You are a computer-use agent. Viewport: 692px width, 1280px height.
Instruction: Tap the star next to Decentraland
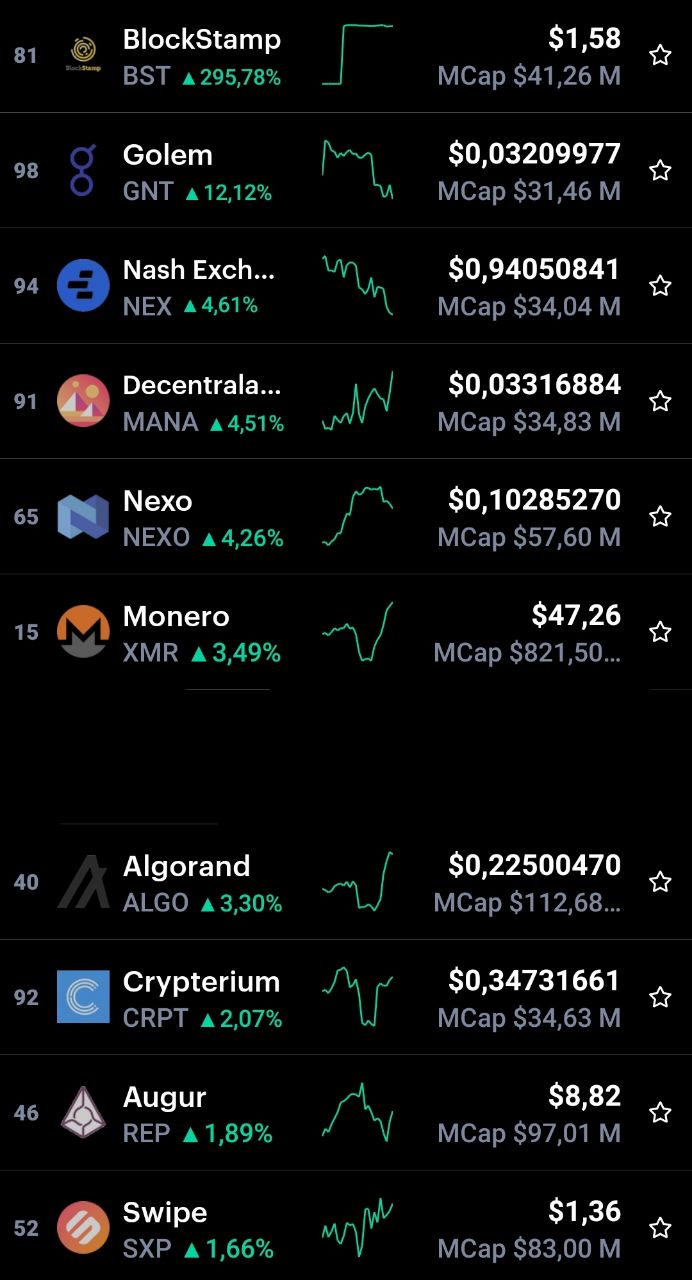tap(660, 401)
